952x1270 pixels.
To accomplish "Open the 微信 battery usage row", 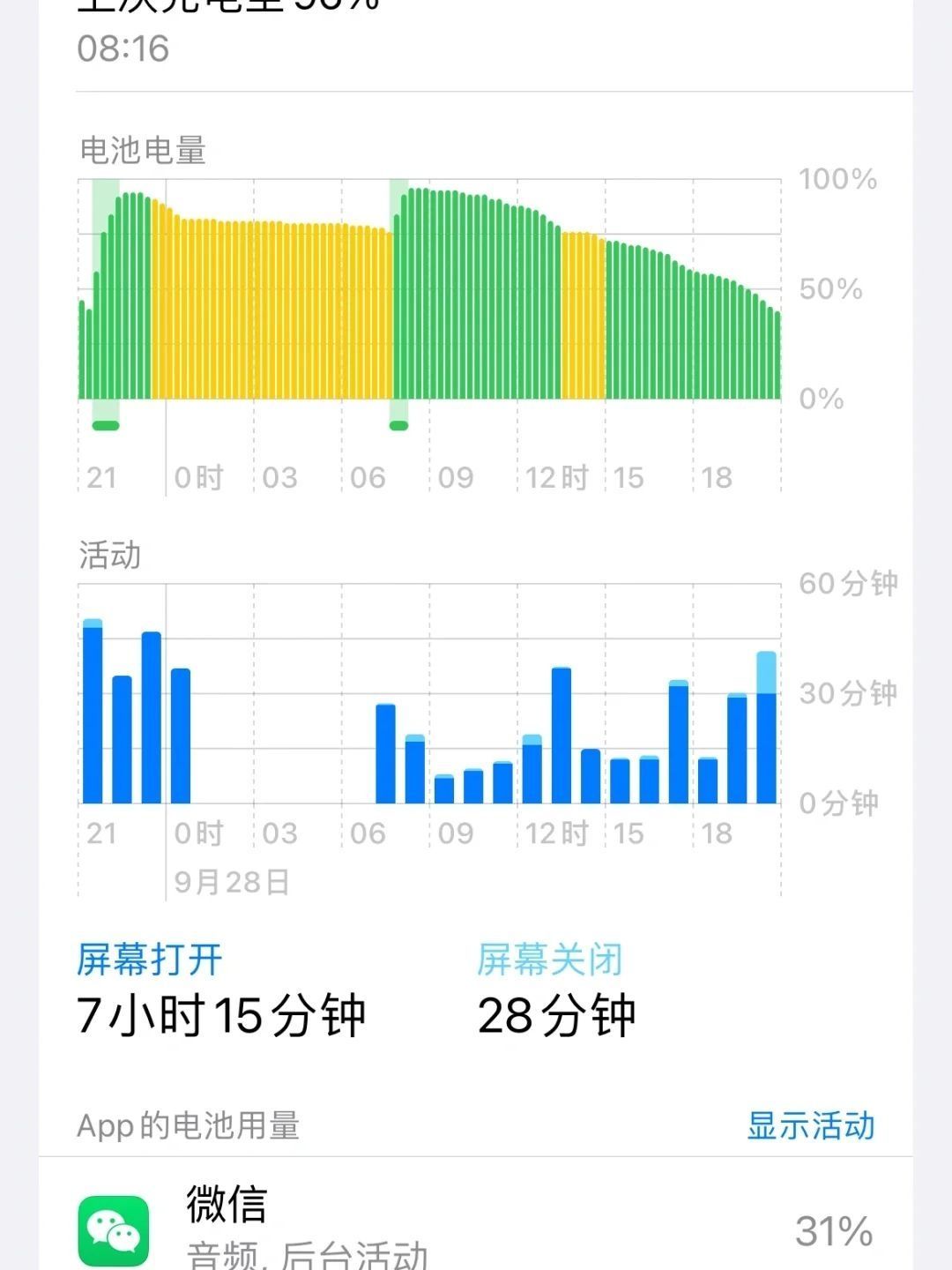I will [x=476, y=1228].
